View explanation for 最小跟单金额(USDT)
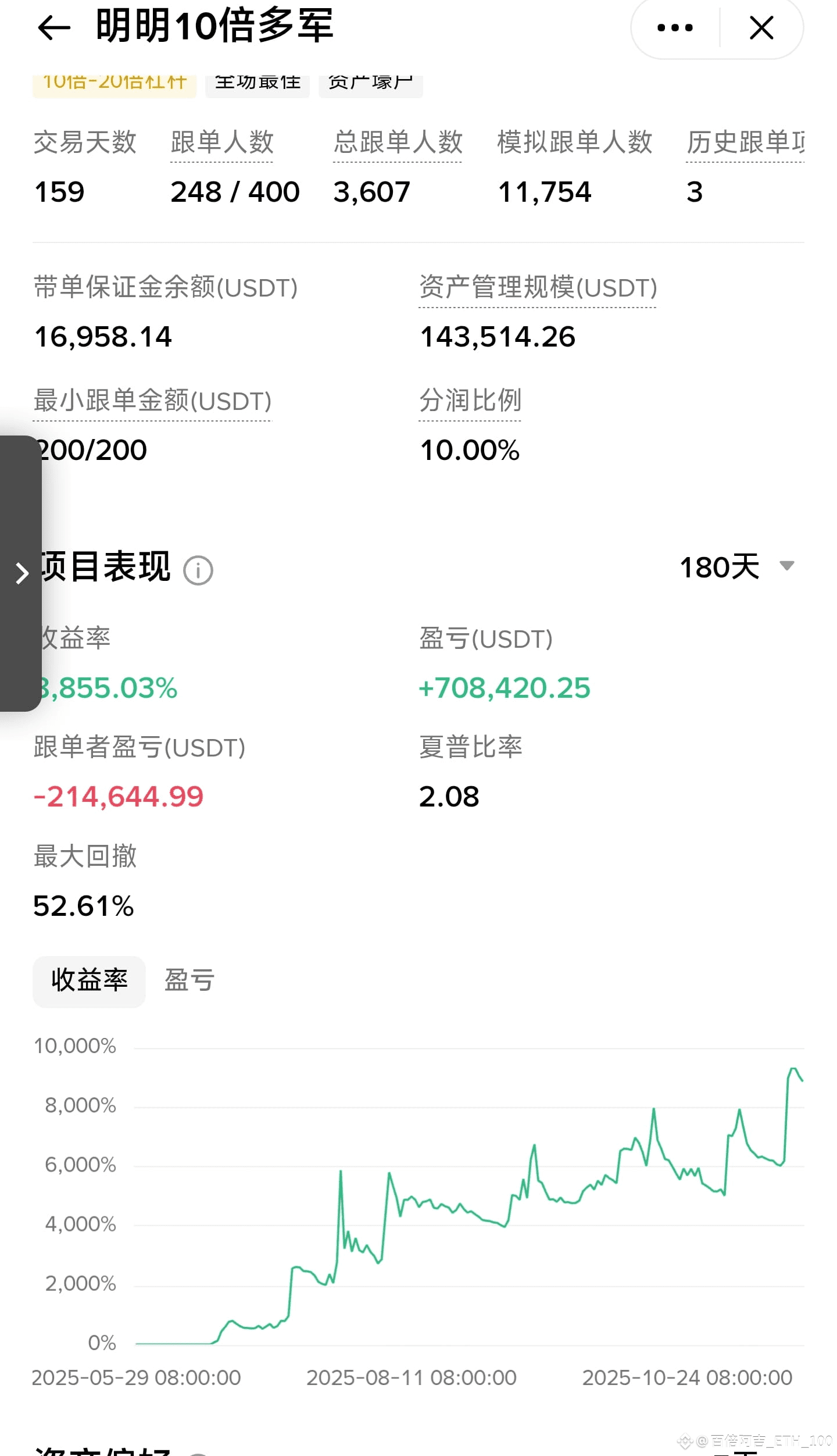 click(152, 401)
